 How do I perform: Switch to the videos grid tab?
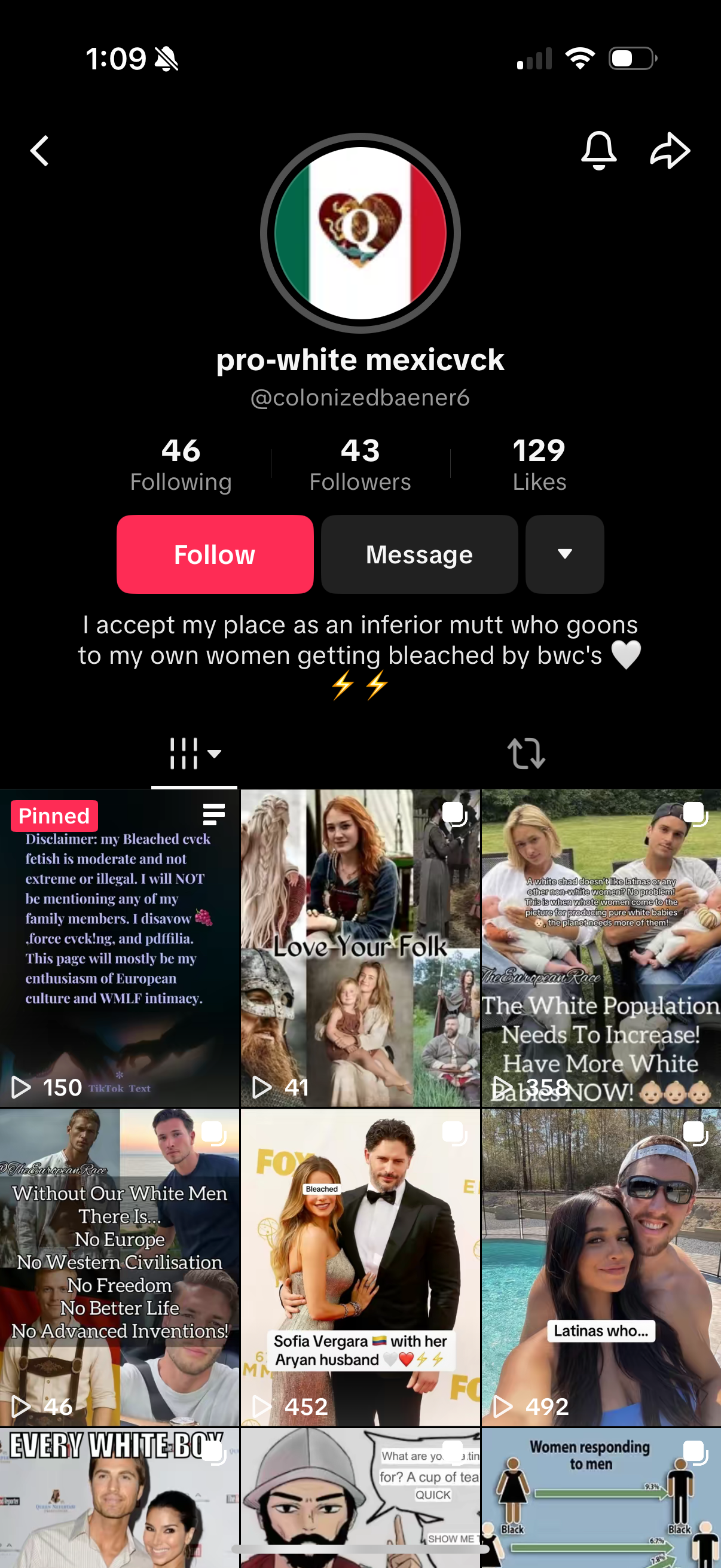click(194, 754)
